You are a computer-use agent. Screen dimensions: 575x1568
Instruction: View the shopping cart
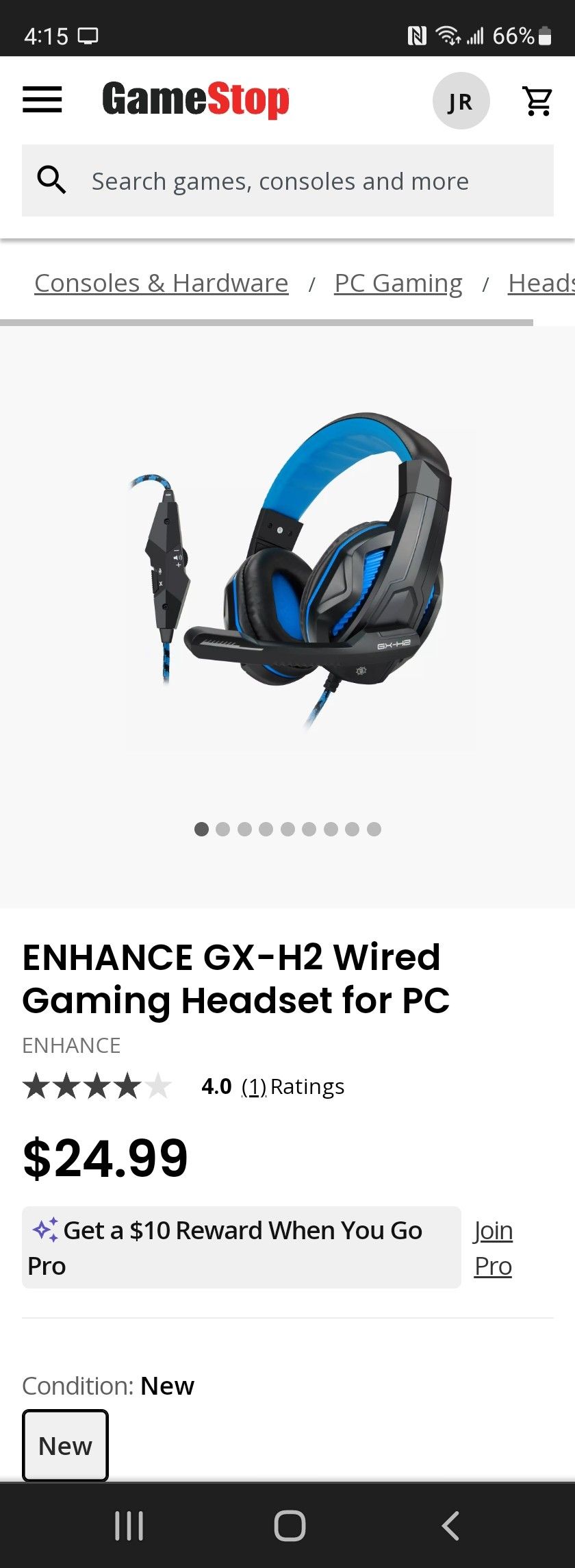pos(537,101)
